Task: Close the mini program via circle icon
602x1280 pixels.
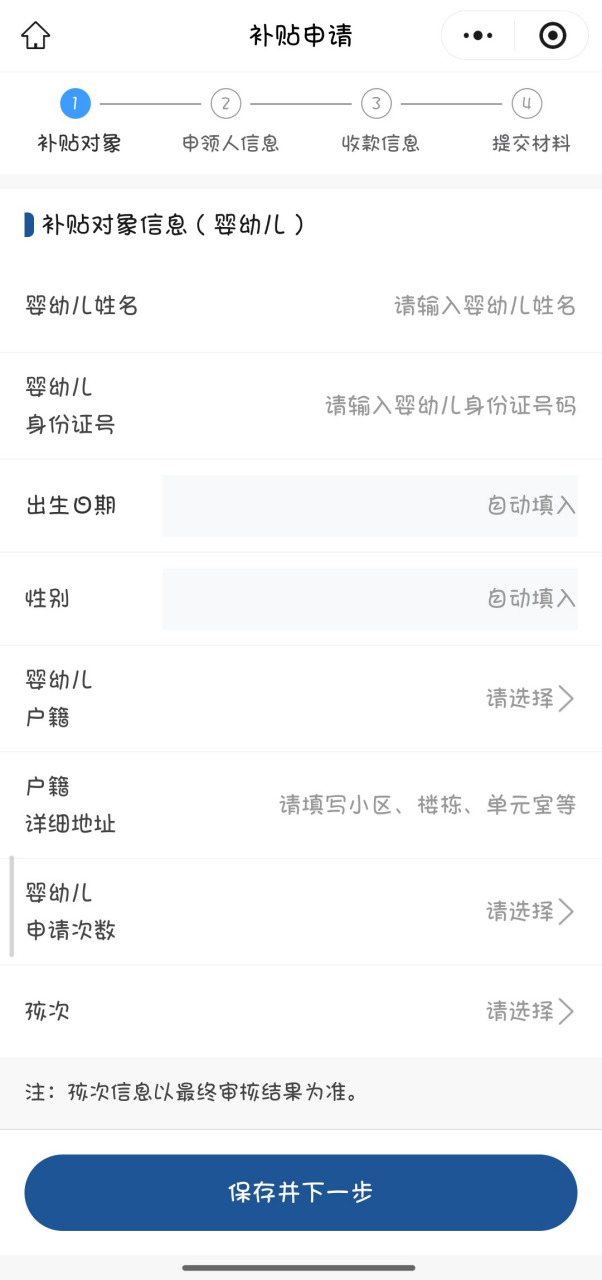Action: coord(552,36)
